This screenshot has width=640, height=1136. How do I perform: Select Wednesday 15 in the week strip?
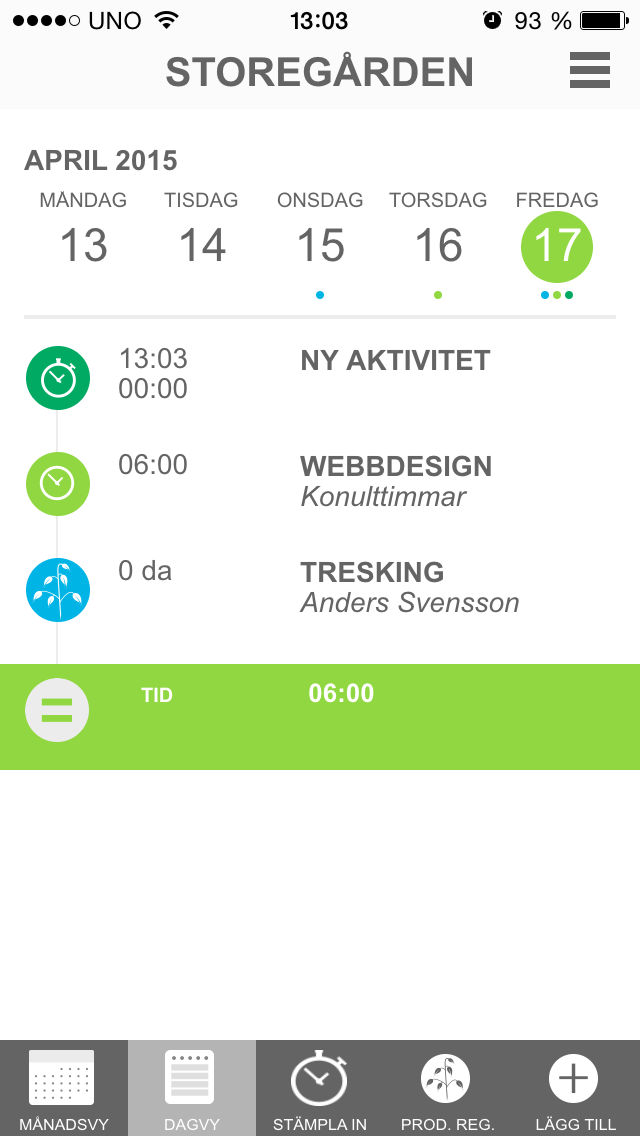(320, 235)
